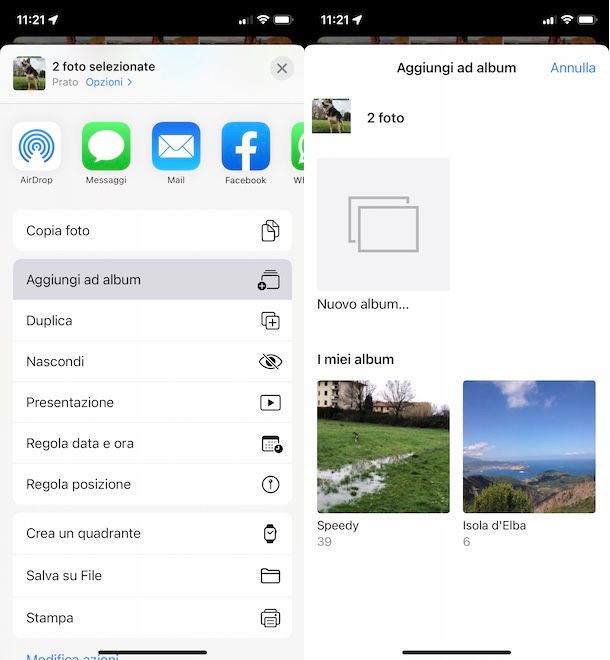Viewport: 610px width, 660px height.
Task: Add photos to Isola d'Elba album
Action: click(529, 446)
